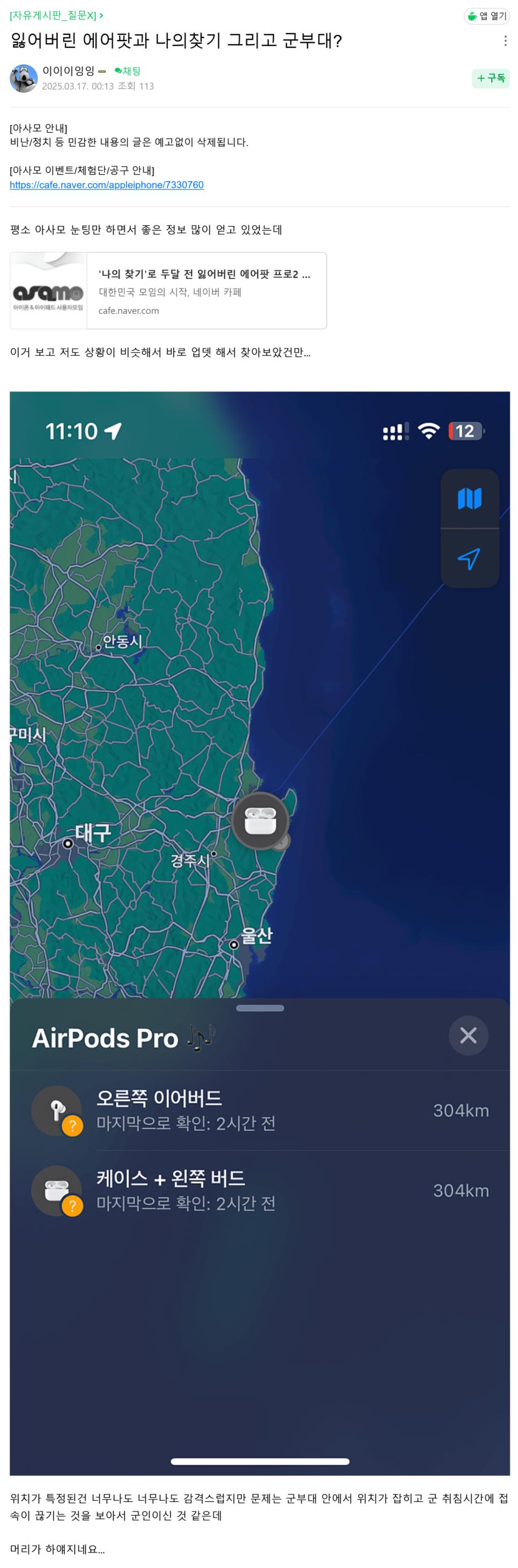Open the cafe.naver.com appleiphone link

tap(106, 185)
